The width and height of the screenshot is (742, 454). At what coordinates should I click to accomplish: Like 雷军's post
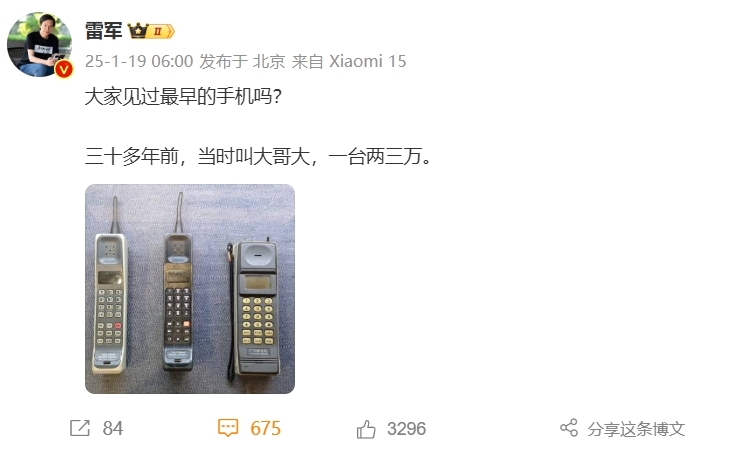(x=391, y=429)
